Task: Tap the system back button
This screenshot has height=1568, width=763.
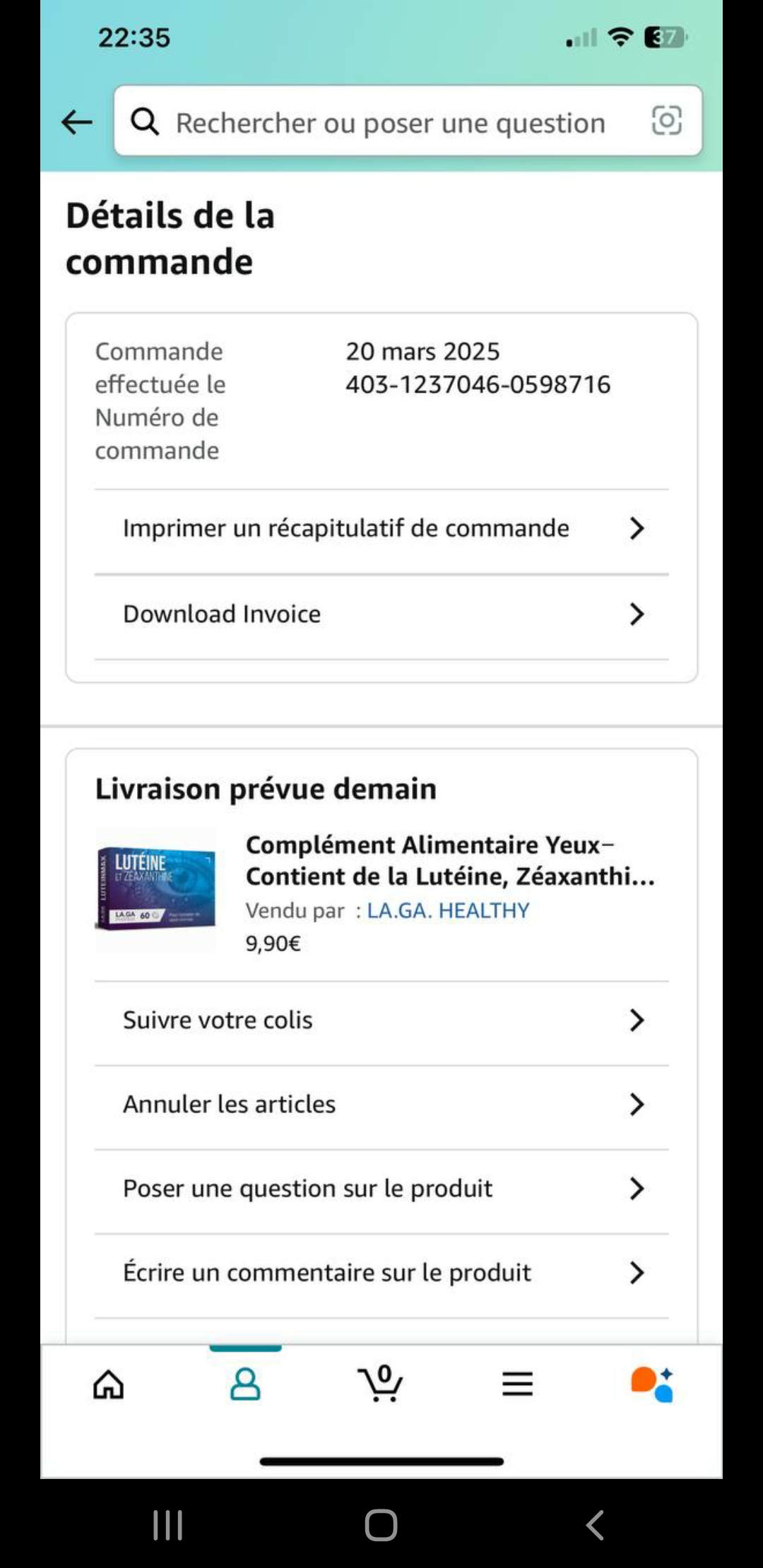Action: coord(595,1525)
